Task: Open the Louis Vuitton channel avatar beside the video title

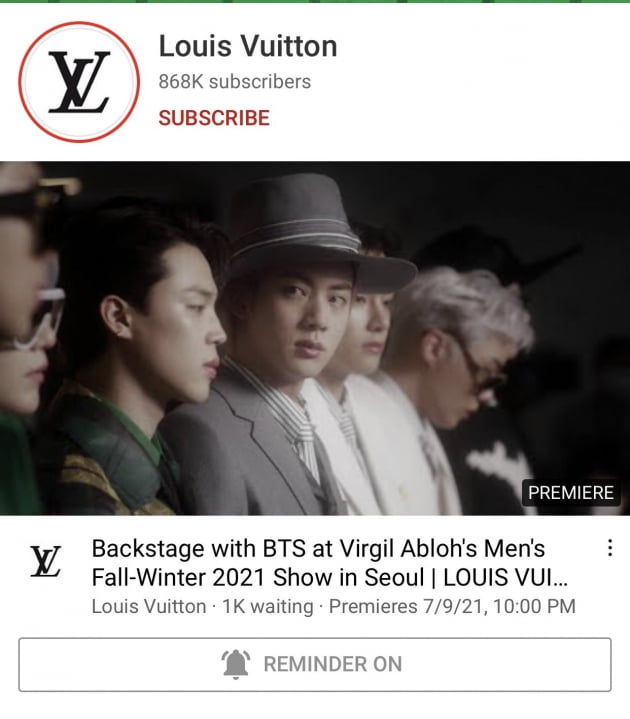Action: [45, 561]
